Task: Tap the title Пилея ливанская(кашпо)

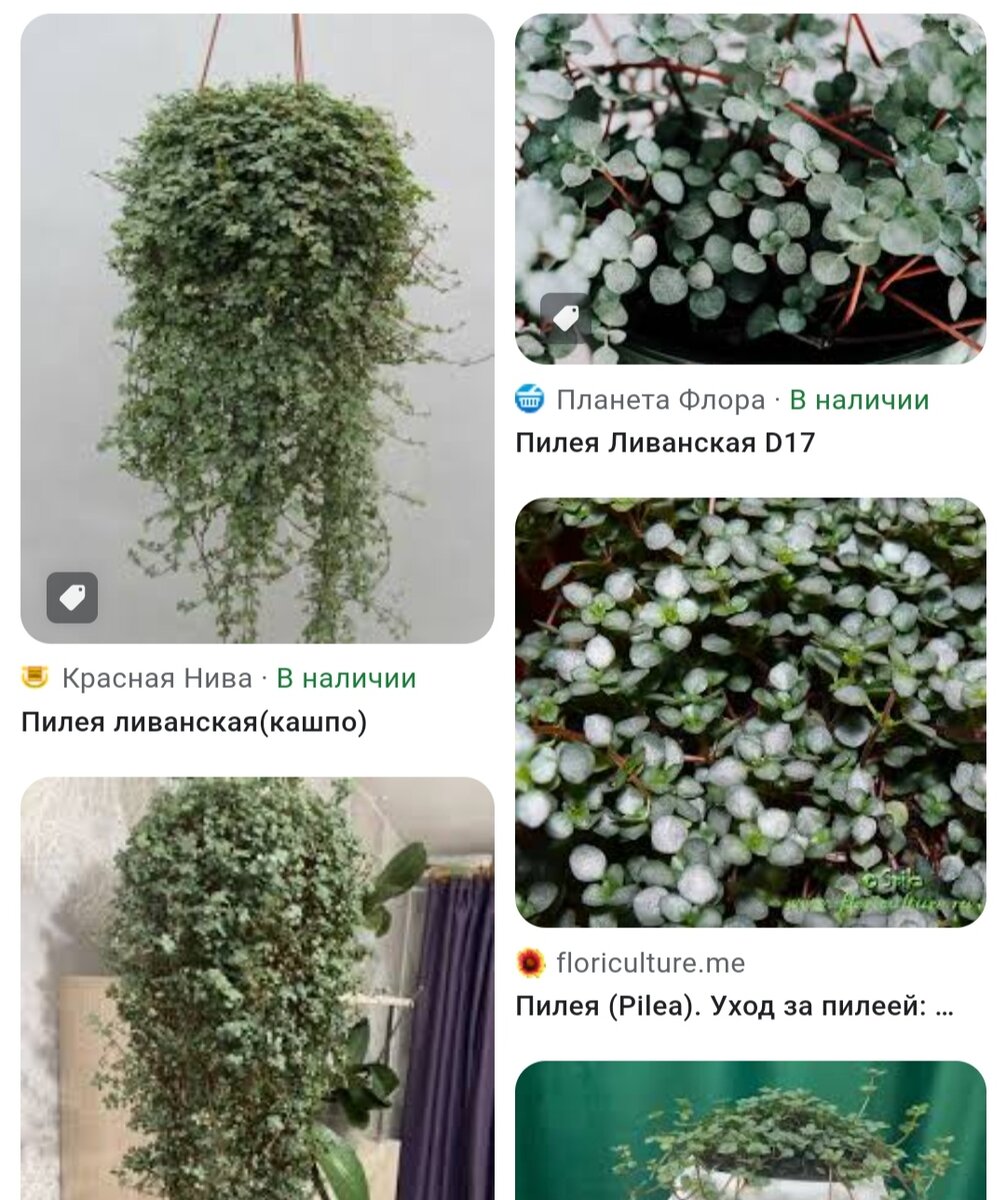Action: tap(194, 722)
